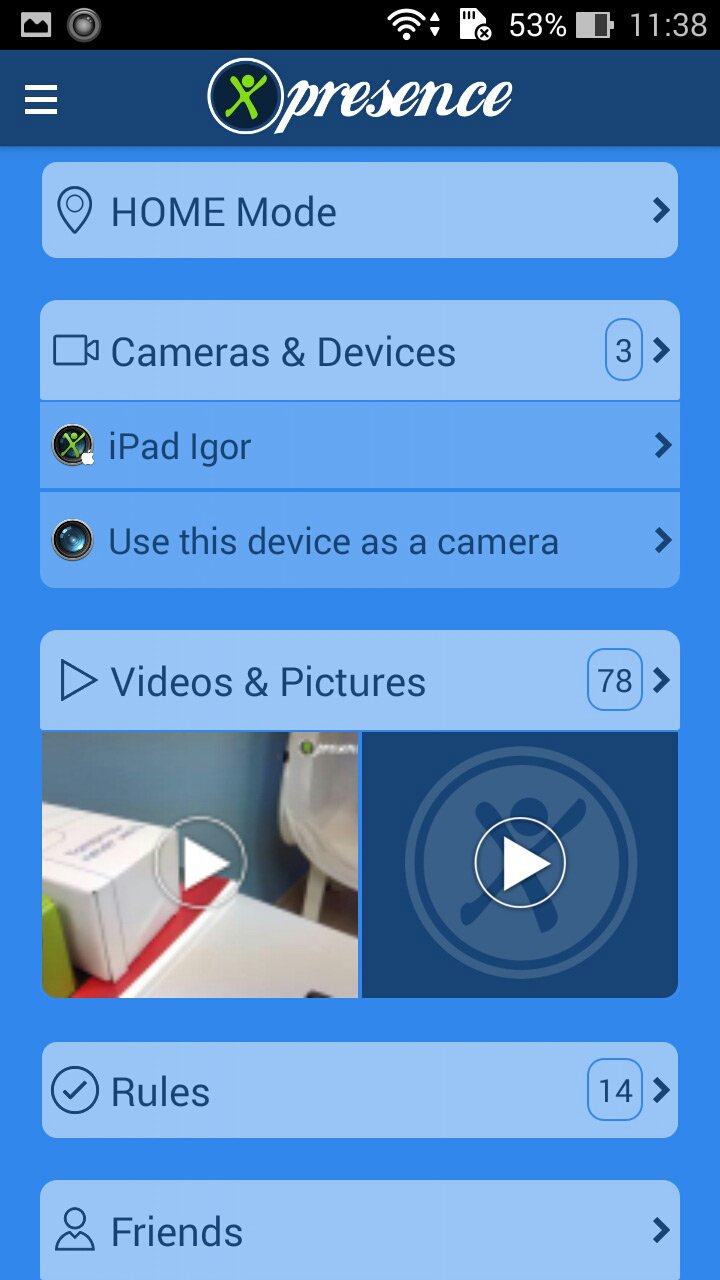Choose Use this device as a camera
This screenshot has width=720, height=1280.
tap(360, 541)
